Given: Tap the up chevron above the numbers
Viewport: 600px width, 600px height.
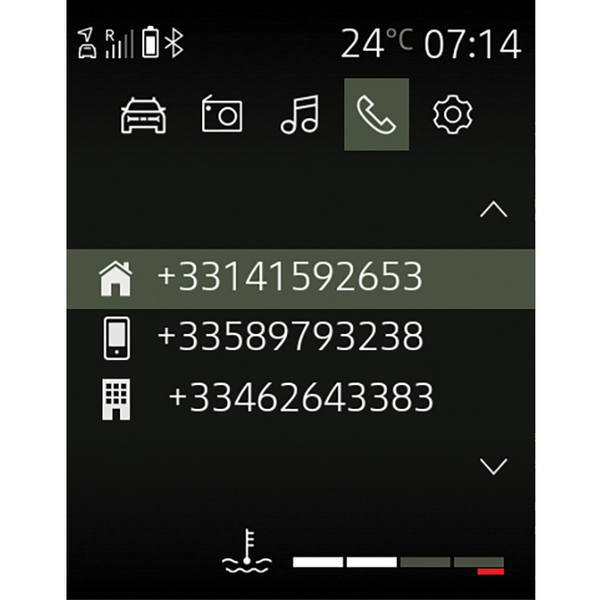Looking at the screenshot, I should click(x=494, y=210).
